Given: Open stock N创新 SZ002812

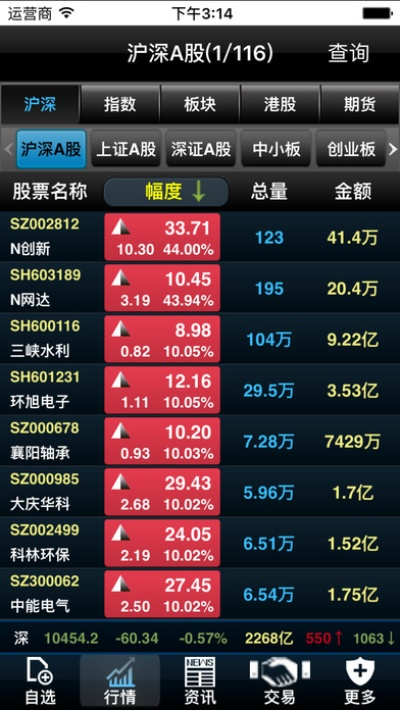Looking at the screenshot, I should (200, 237).
